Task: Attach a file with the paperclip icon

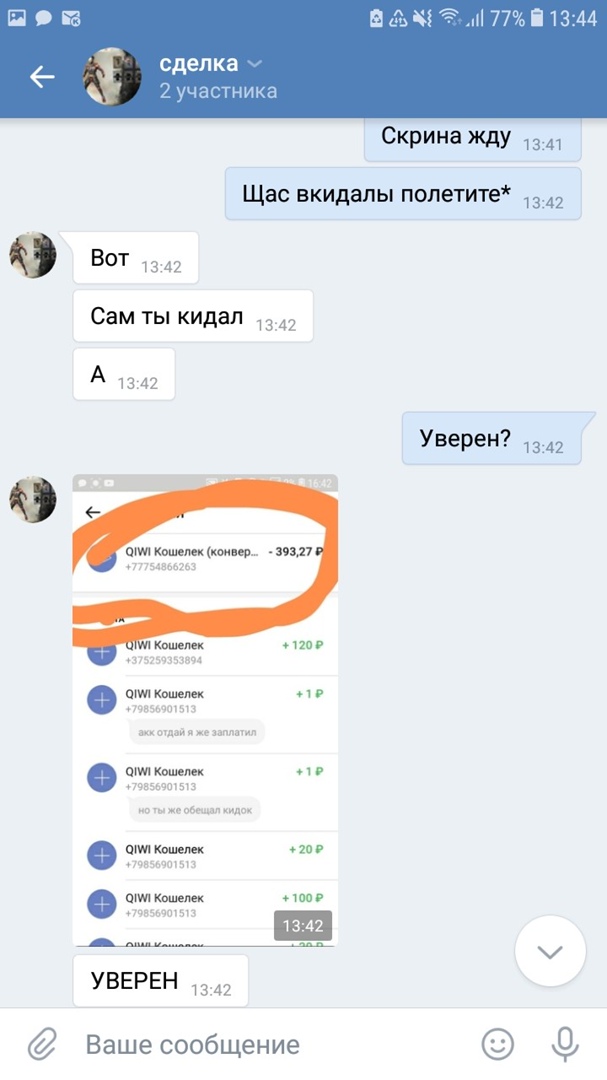Action: coord(41,1045)
